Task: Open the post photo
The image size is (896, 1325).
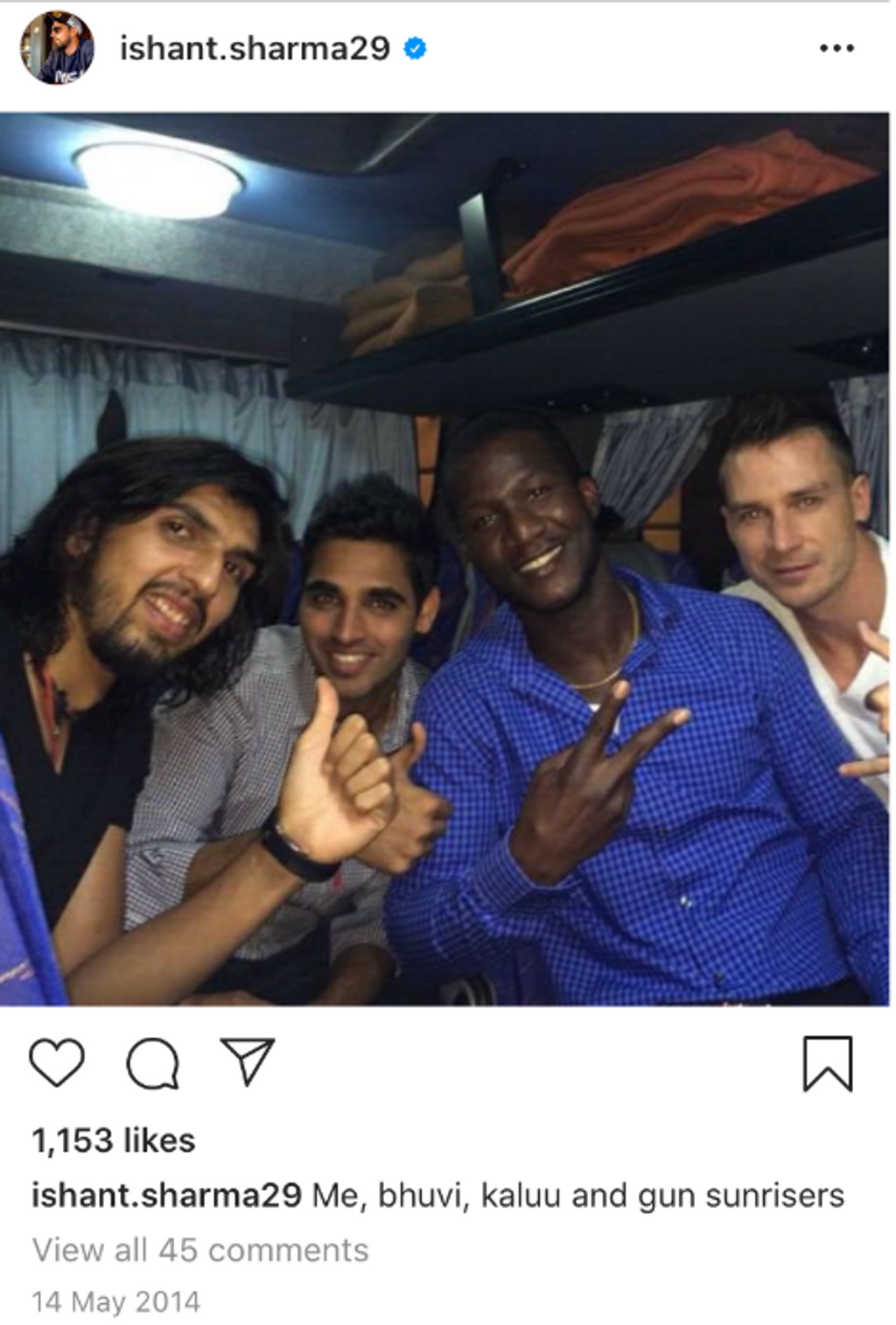Action: coord(444,560)
